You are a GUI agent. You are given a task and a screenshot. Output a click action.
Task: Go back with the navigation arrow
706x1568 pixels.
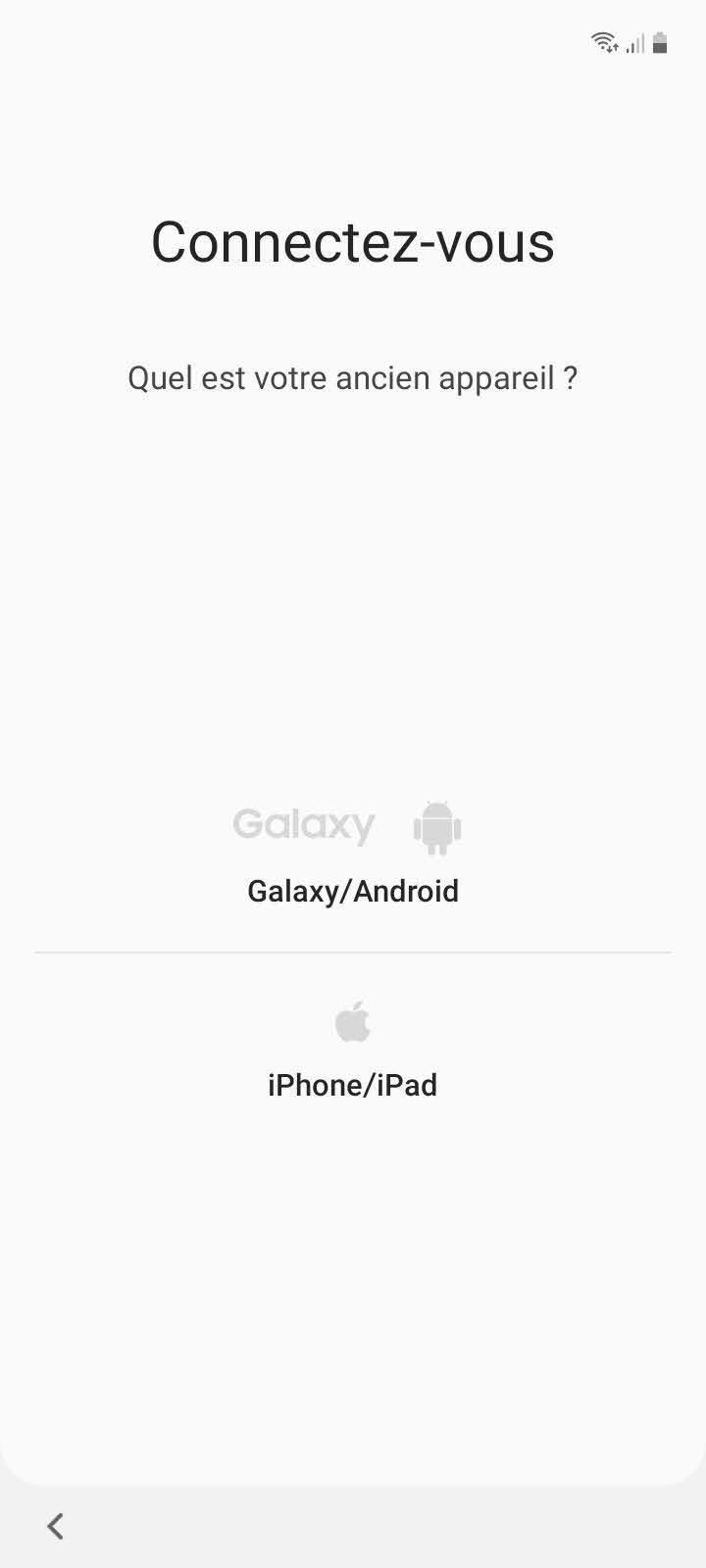pyautogui.click(x=56, y=1525)
